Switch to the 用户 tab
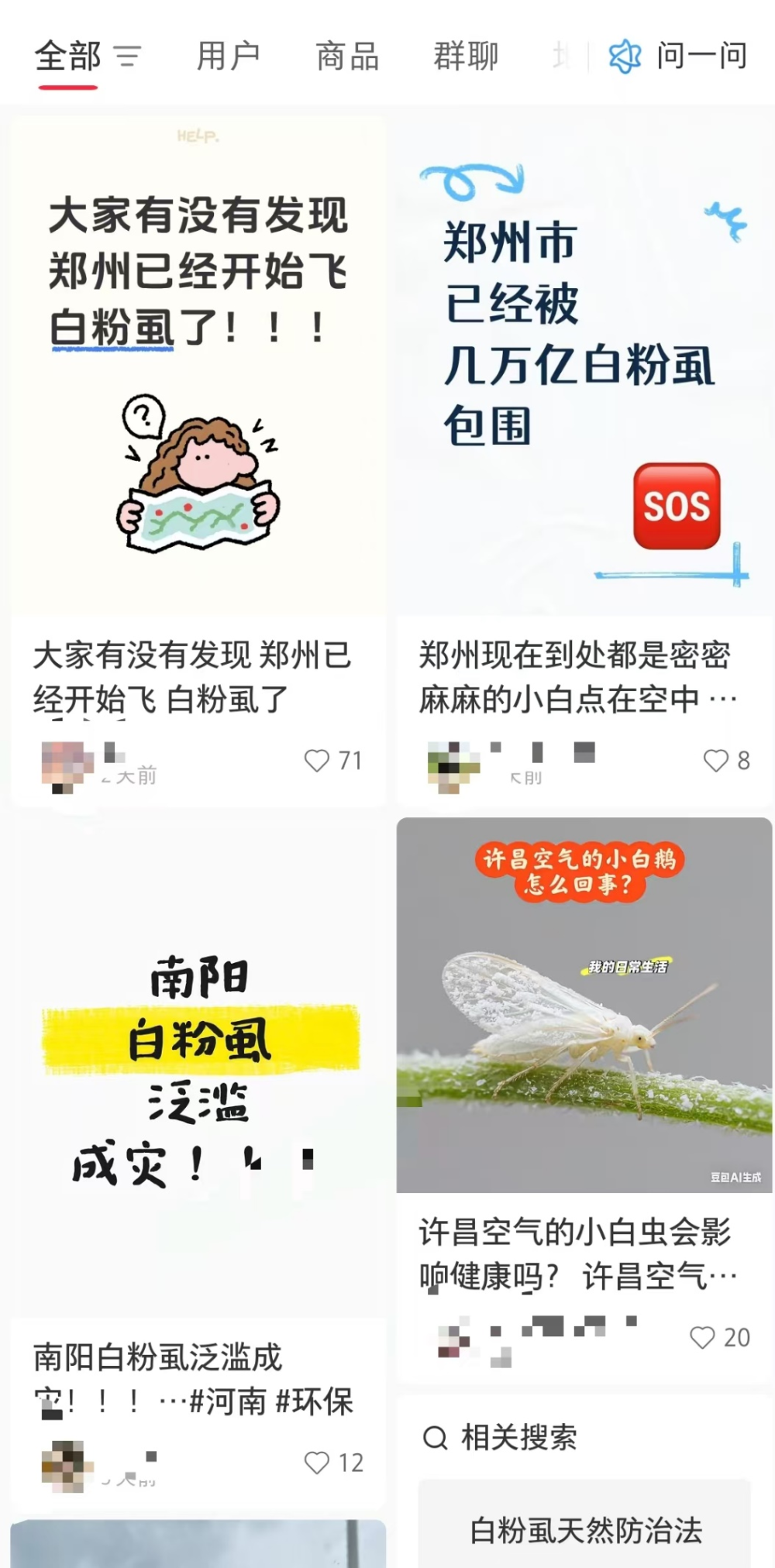Image resolution: width=775 pixels, height=1568 pixels. (228, 57)
